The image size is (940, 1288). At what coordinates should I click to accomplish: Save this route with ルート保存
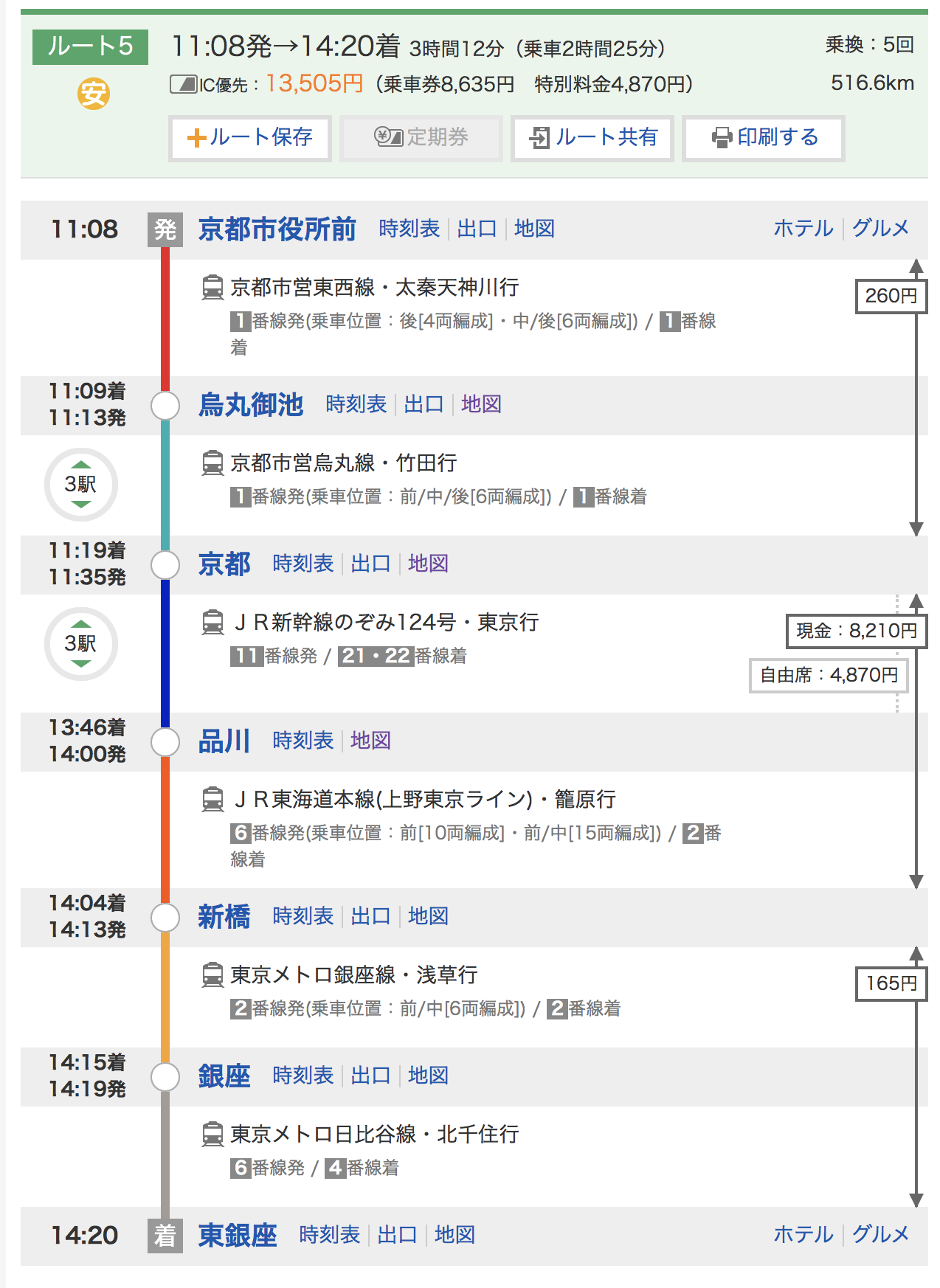coord(250,138)
